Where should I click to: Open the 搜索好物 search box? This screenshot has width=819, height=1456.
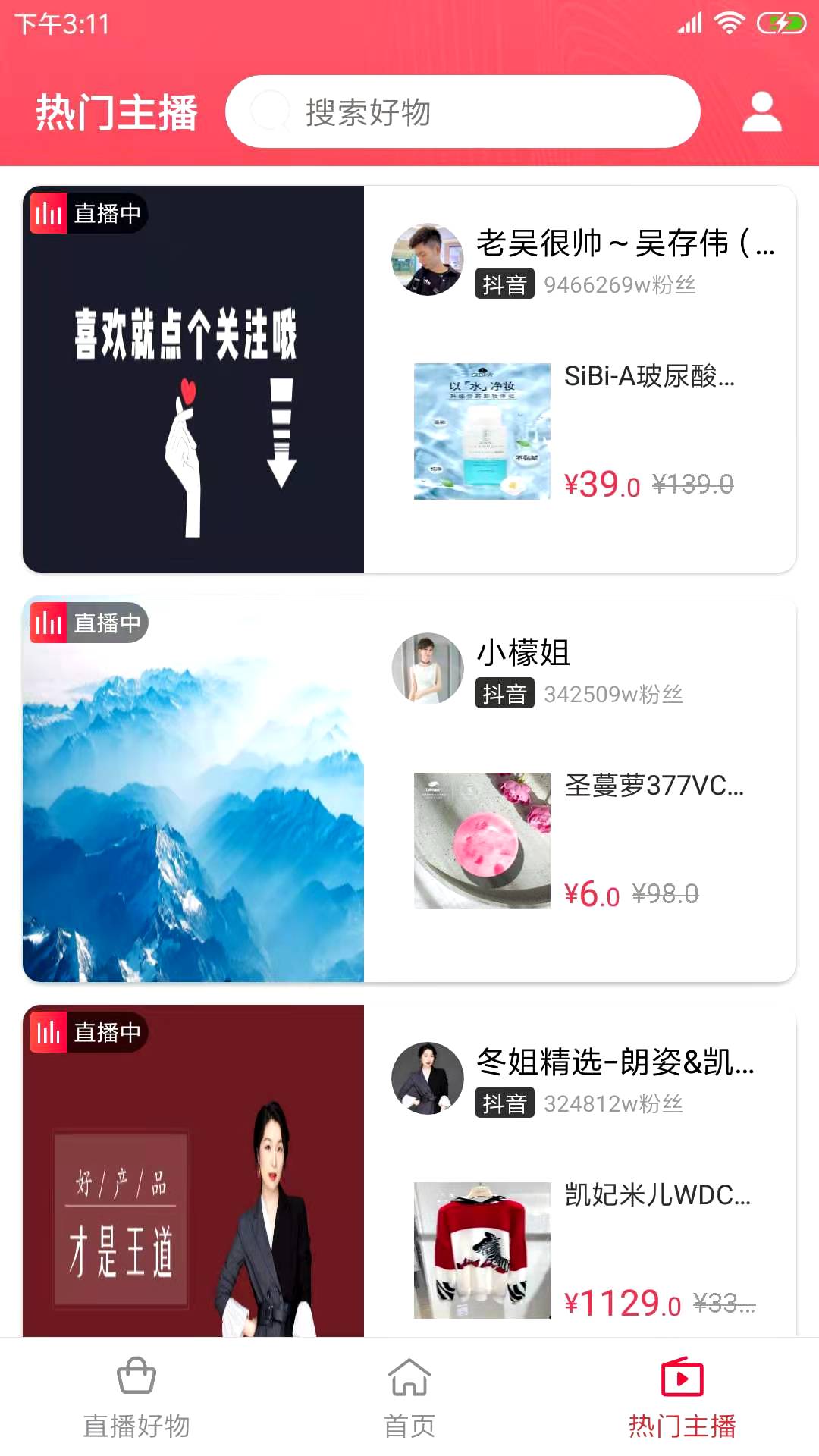(463, 111)
